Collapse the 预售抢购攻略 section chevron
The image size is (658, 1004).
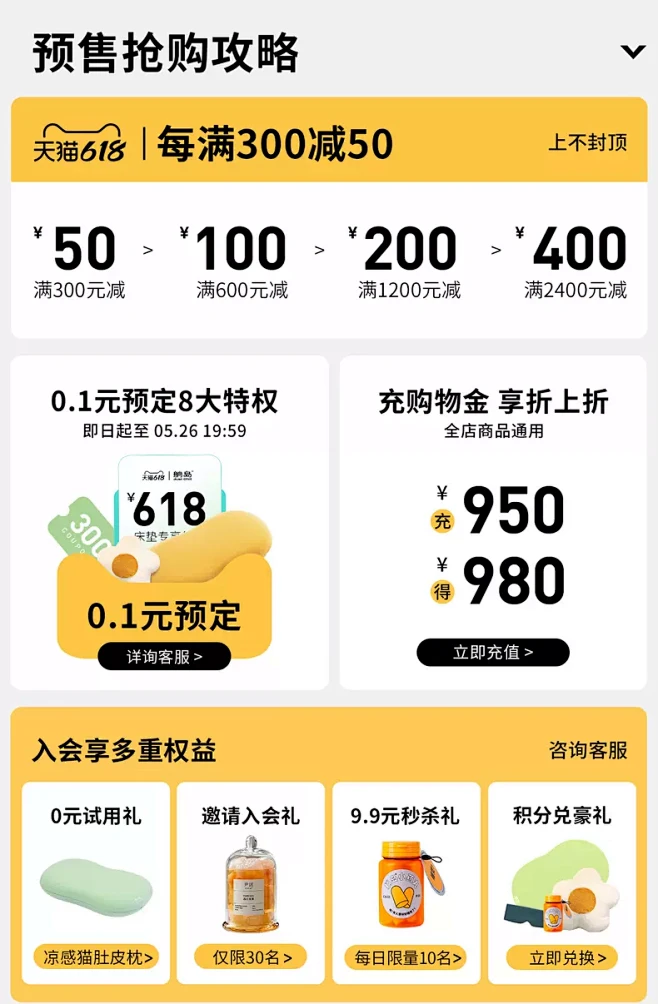632,51
